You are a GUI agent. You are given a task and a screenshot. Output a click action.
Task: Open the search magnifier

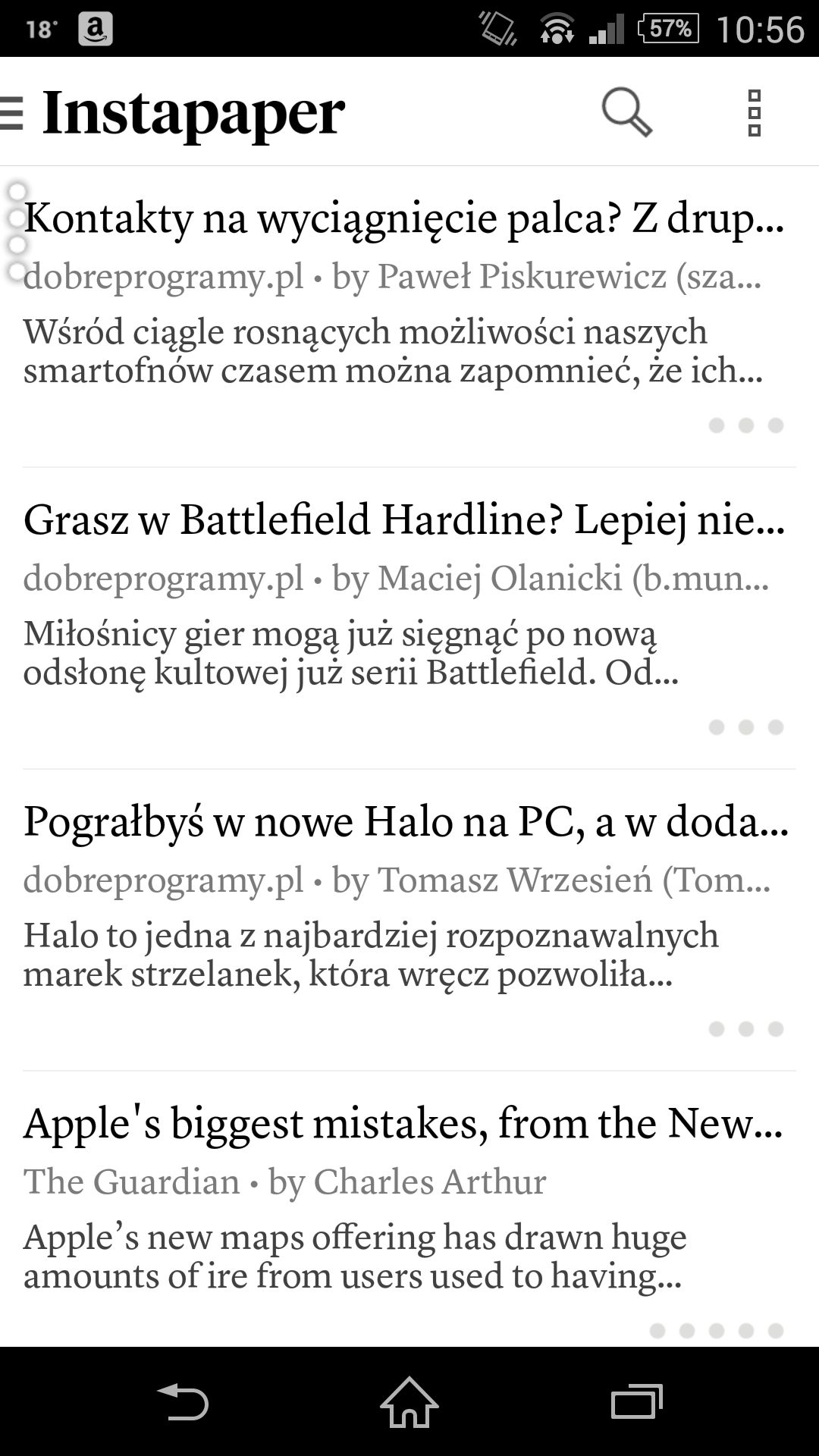tap(626, 112)
